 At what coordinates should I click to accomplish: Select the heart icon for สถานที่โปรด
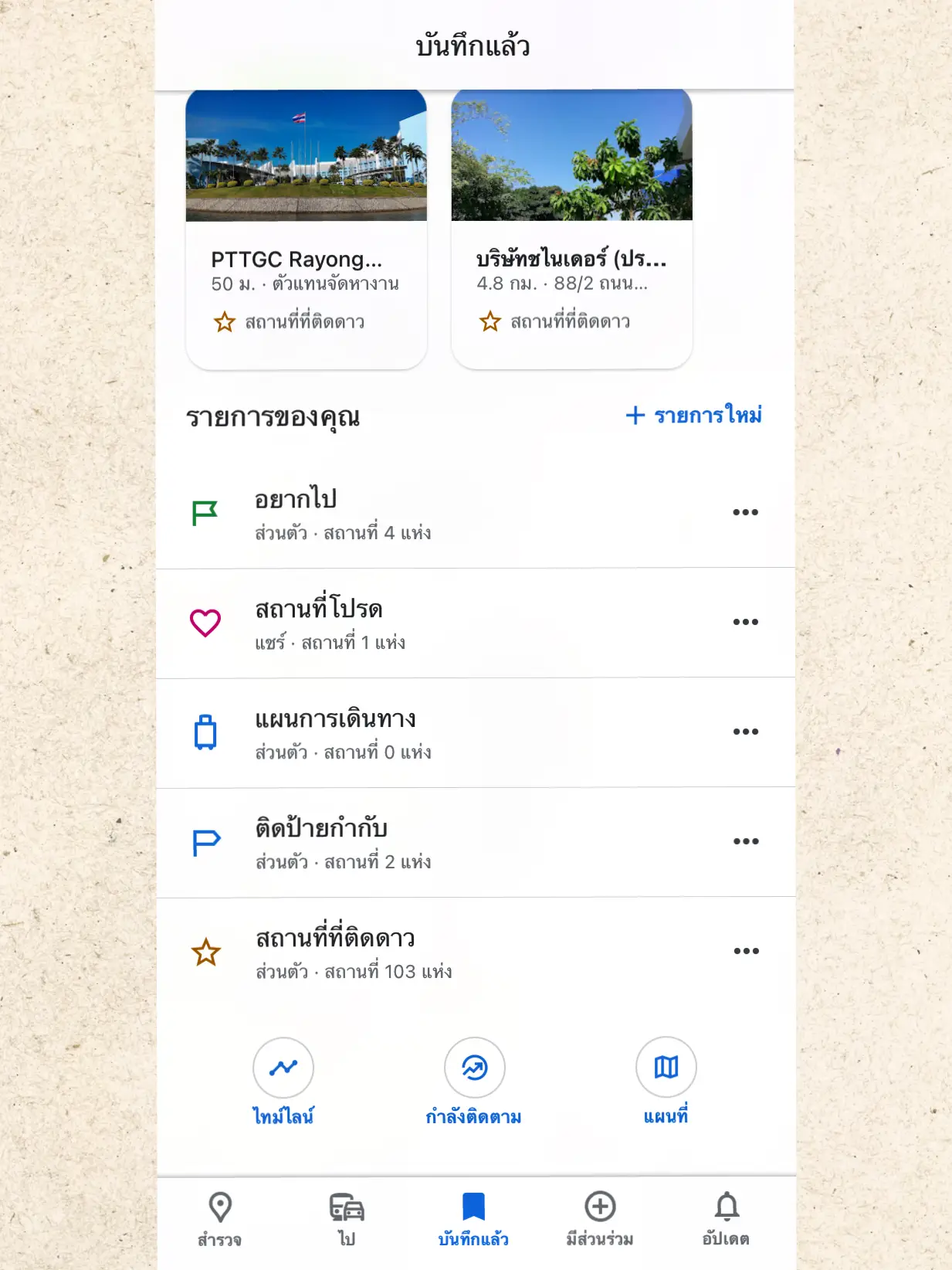click(x=205, y=622)
